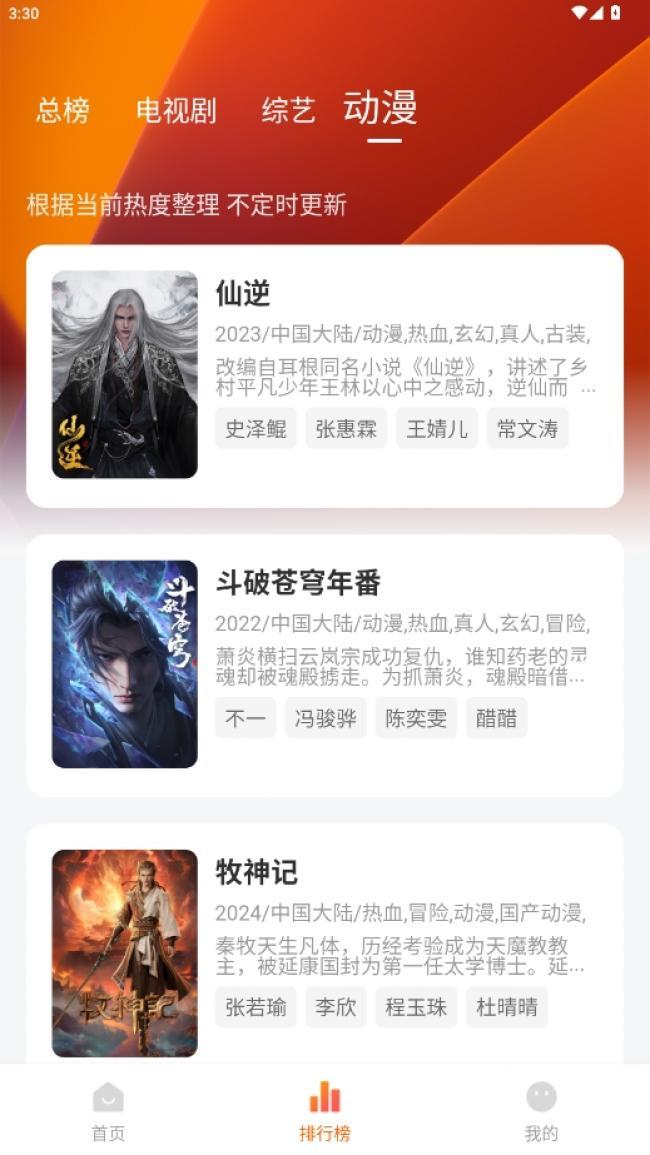Viewport: 650px width, 1155px height.
Task: Open the 常文涛 chip
Action: (x=528, y=429)
